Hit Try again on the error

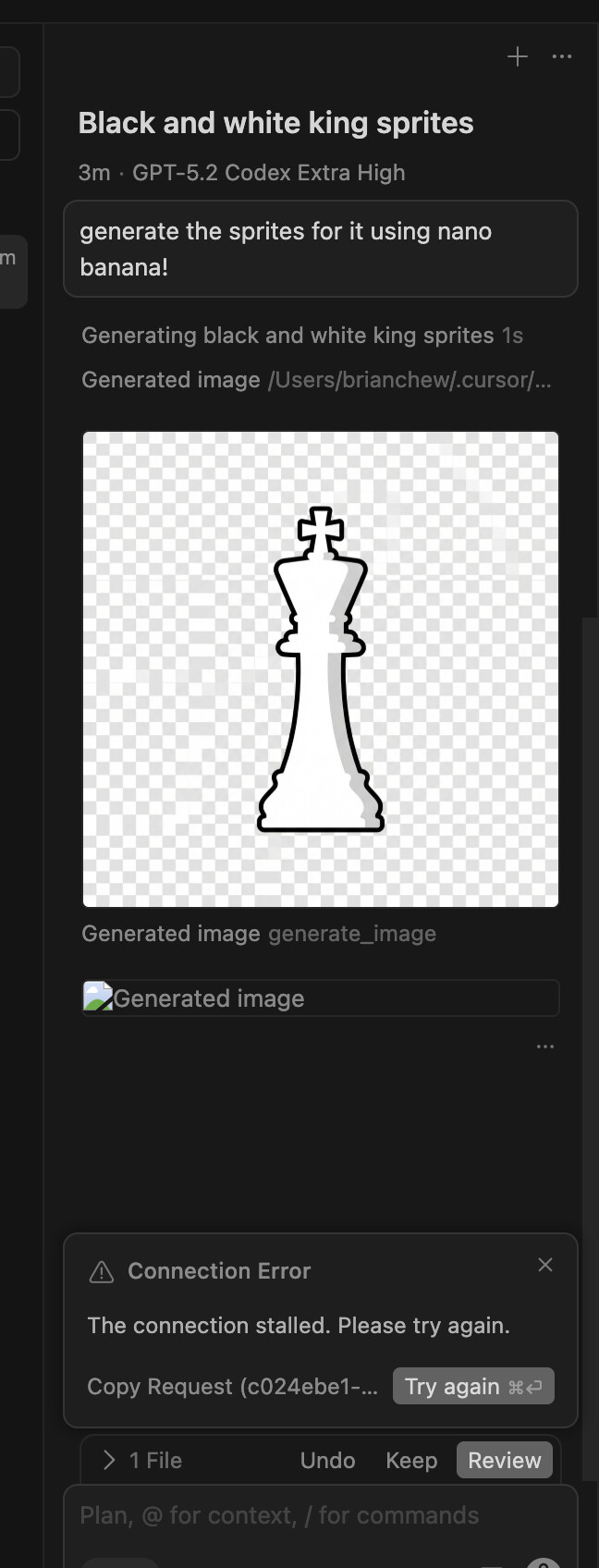(x=473, y=1387)
